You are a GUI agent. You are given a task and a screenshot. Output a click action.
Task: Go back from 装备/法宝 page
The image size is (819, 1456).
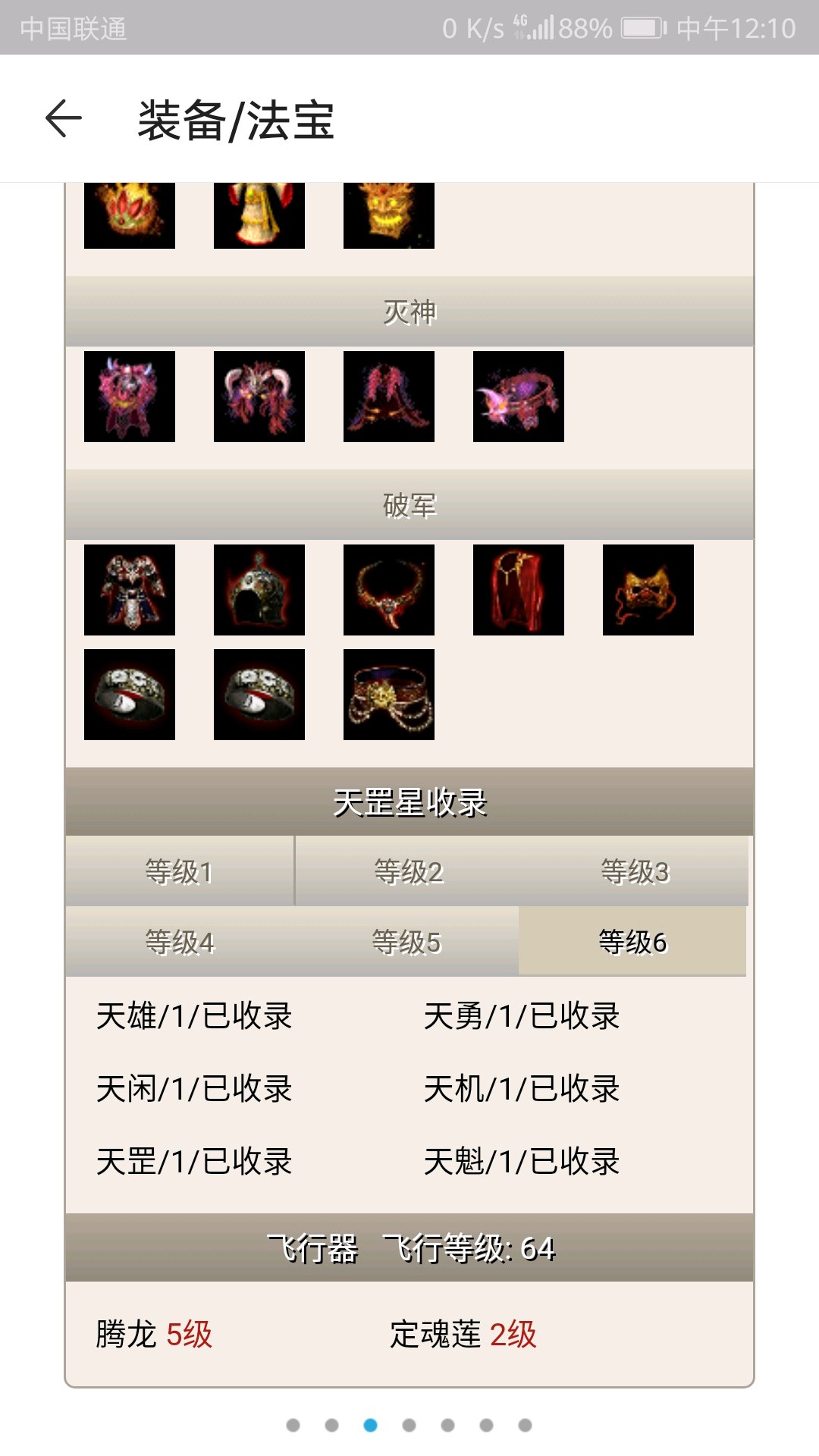coord(64,119)
